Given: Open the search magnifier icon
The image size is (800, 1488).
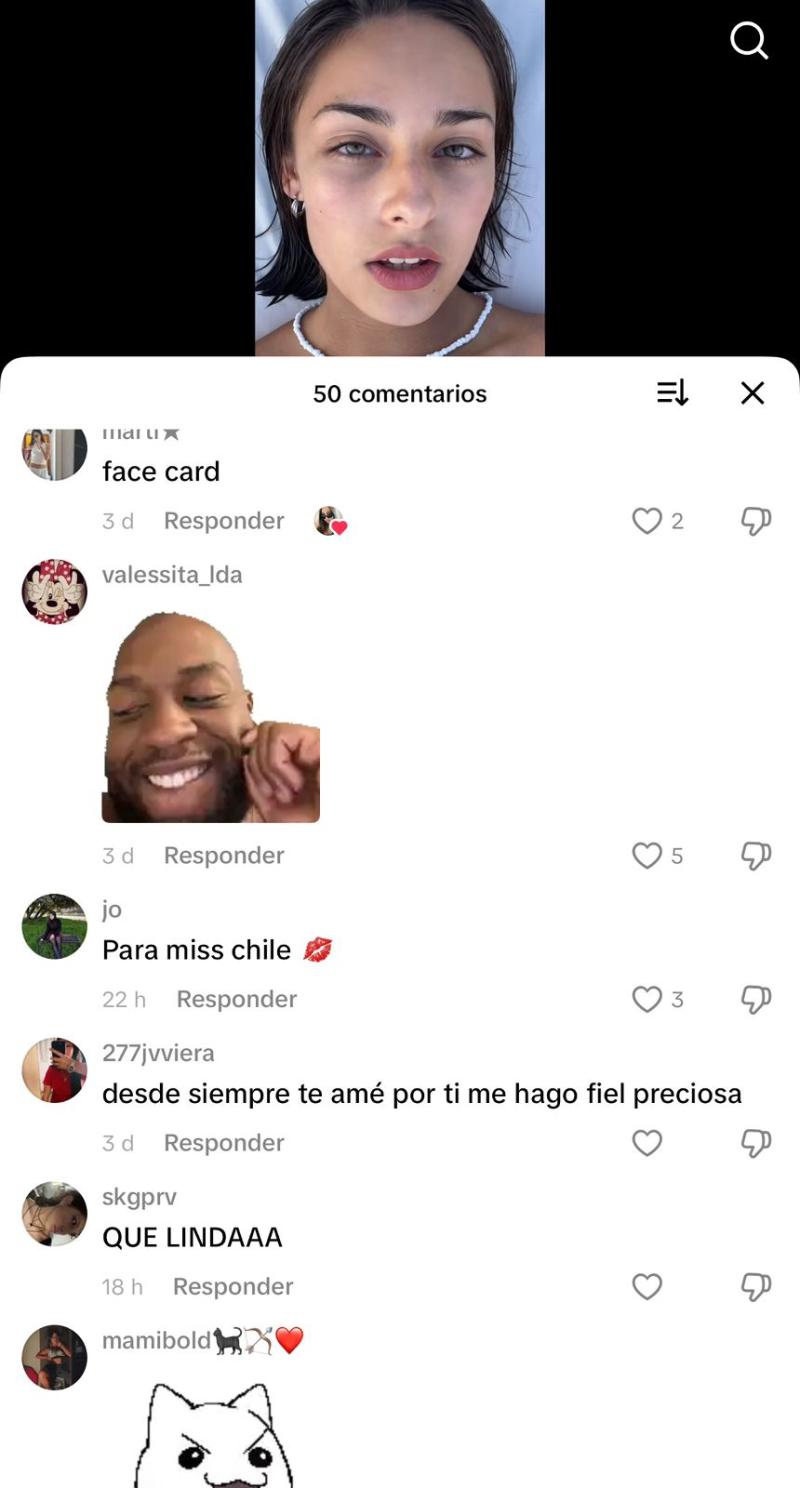Looking at the screenshot, I should click(748, 41).
